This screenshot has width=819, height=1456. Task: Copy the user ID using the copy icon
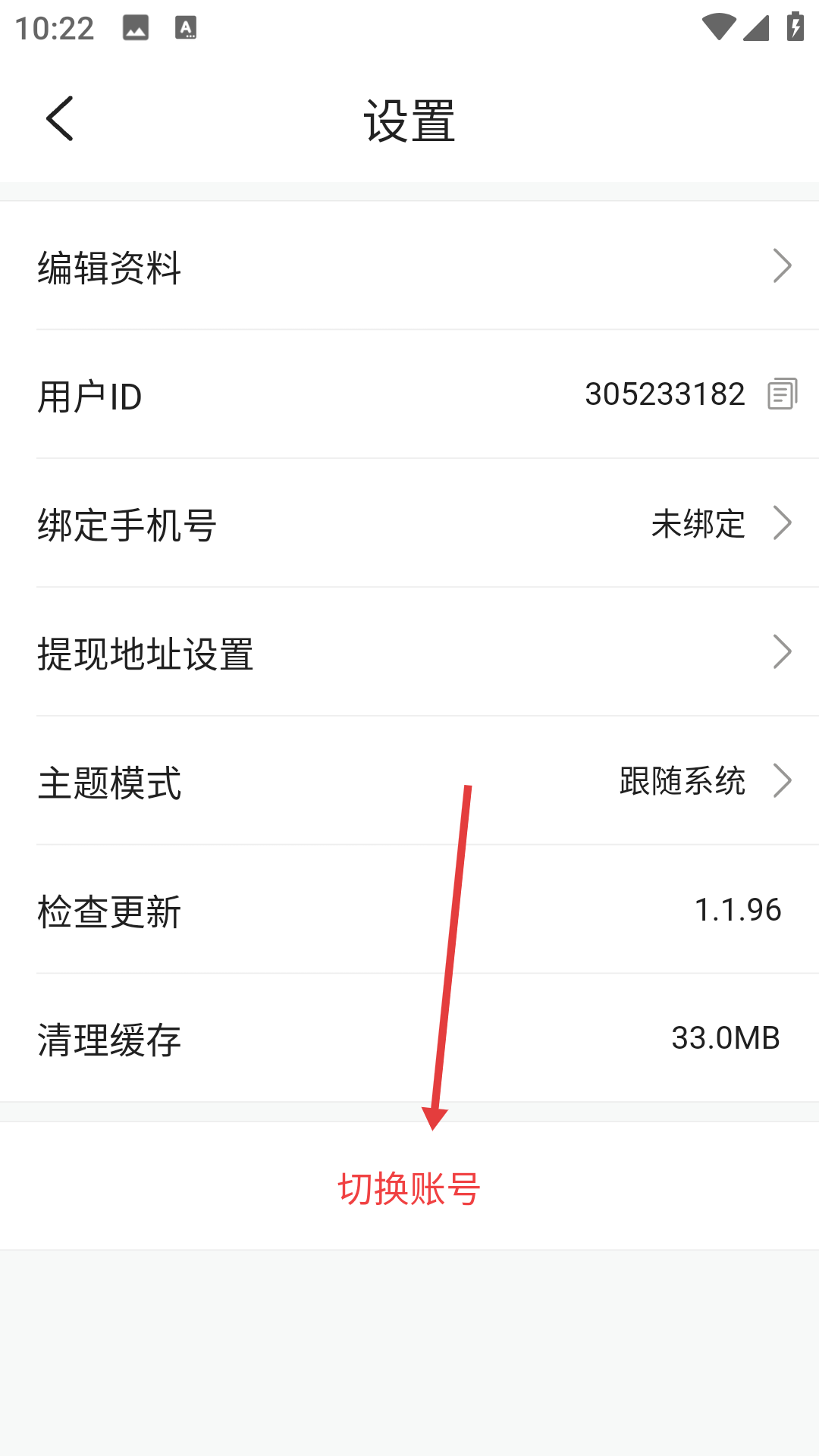[783, 393]
